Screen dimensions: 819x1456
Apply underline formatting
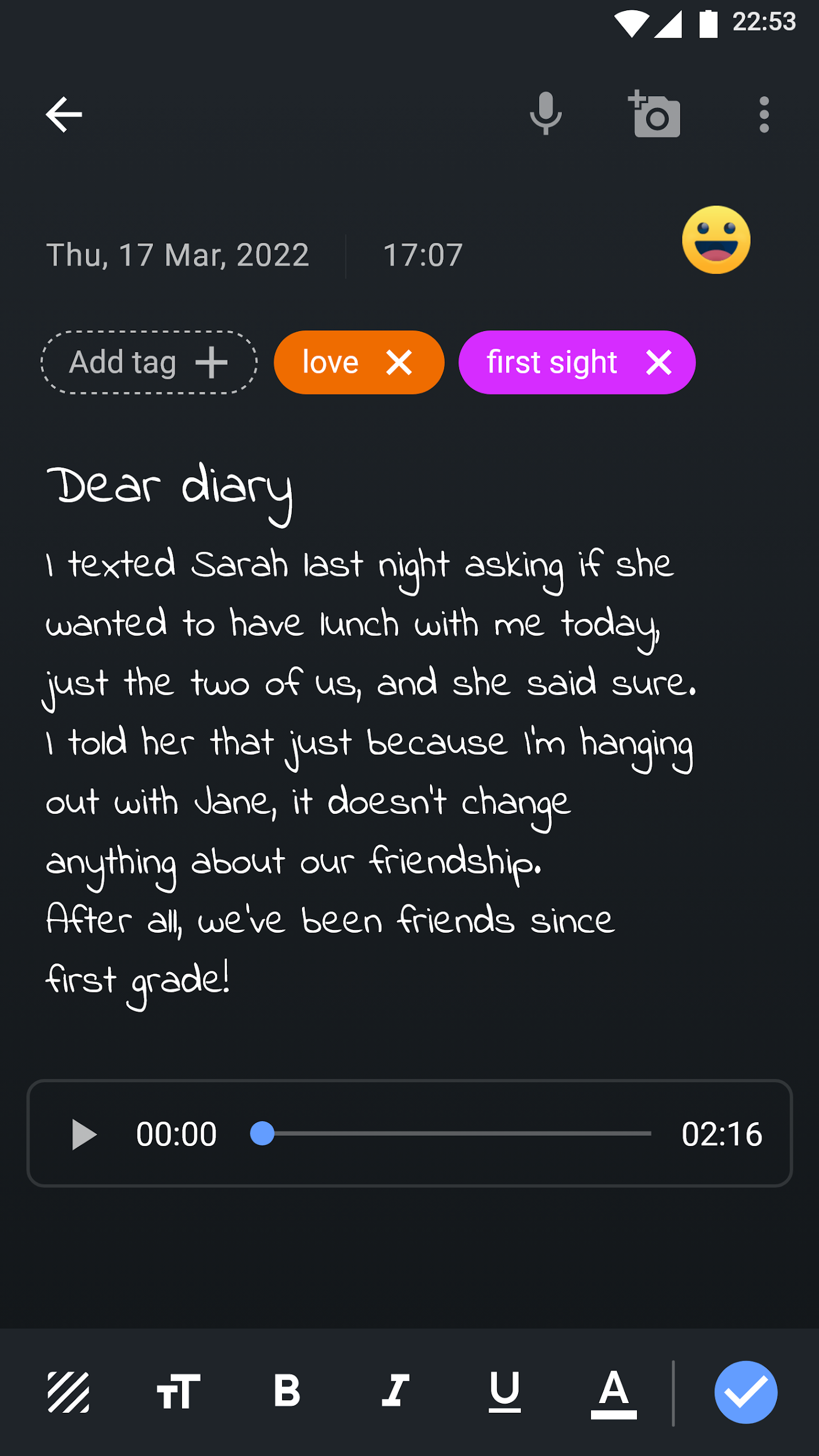[x=504, y=1392]
